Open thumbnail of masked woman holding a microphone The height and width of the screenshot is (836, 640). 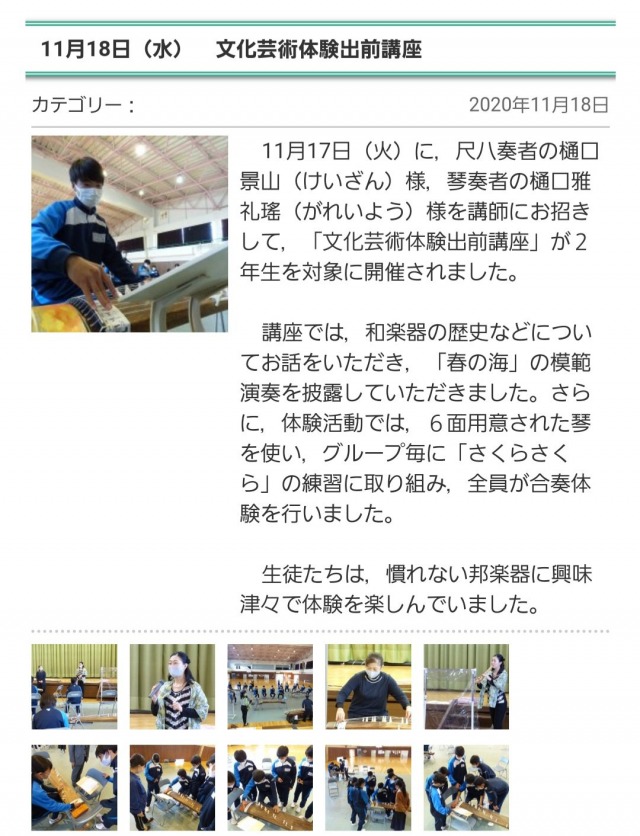[x=172, y=686]
